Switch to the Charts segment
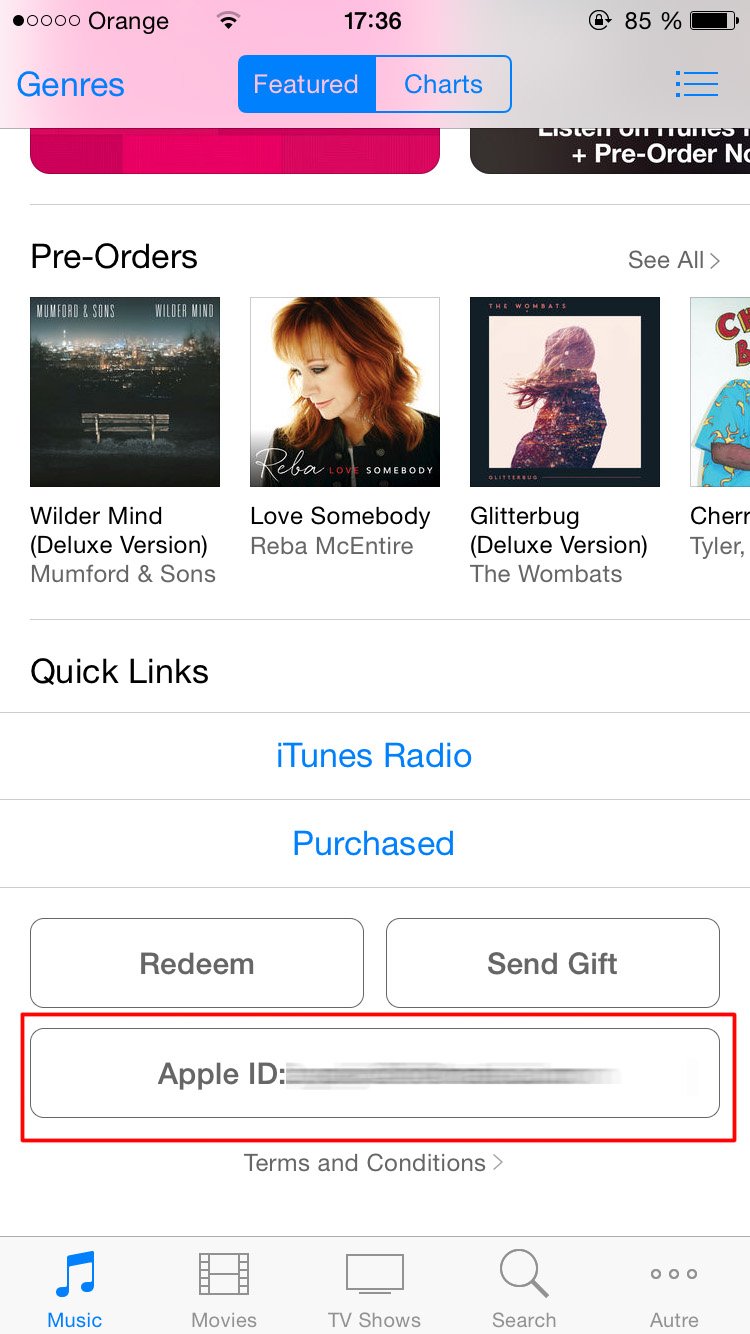 coord(443,84)
